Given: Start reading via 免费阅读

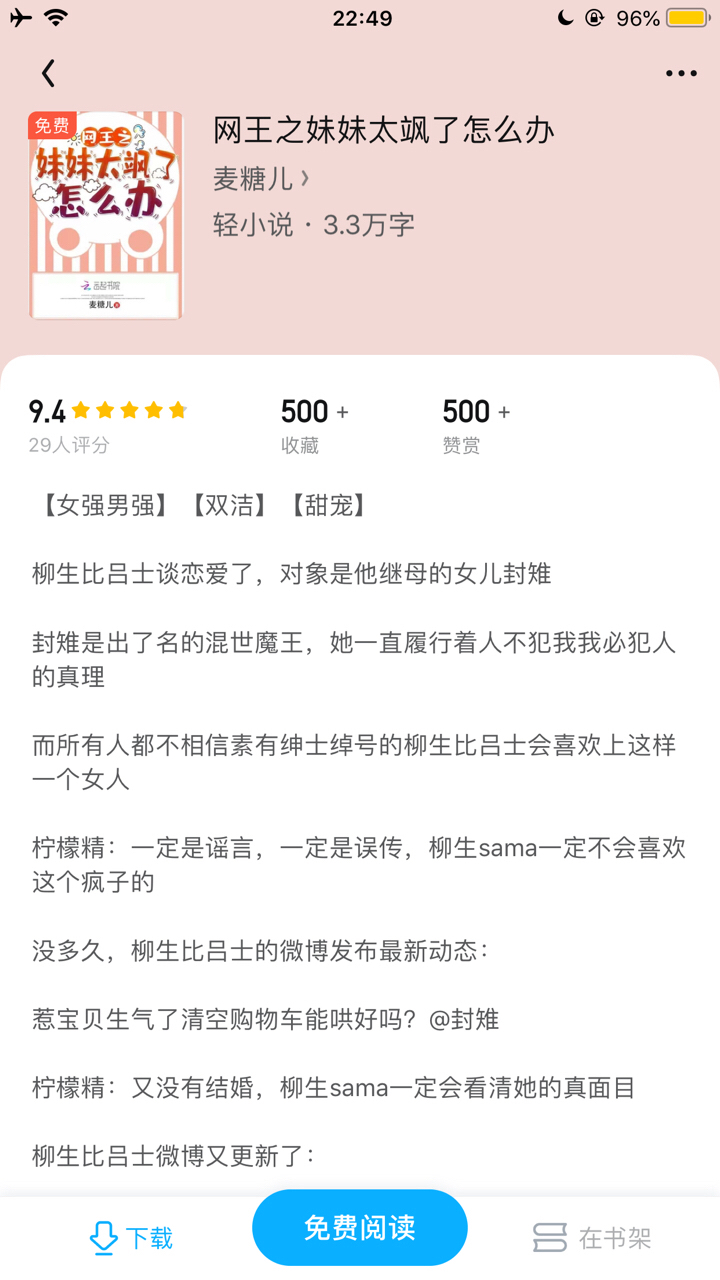Looking at the screenshot, I should (x=360, y=1228).
